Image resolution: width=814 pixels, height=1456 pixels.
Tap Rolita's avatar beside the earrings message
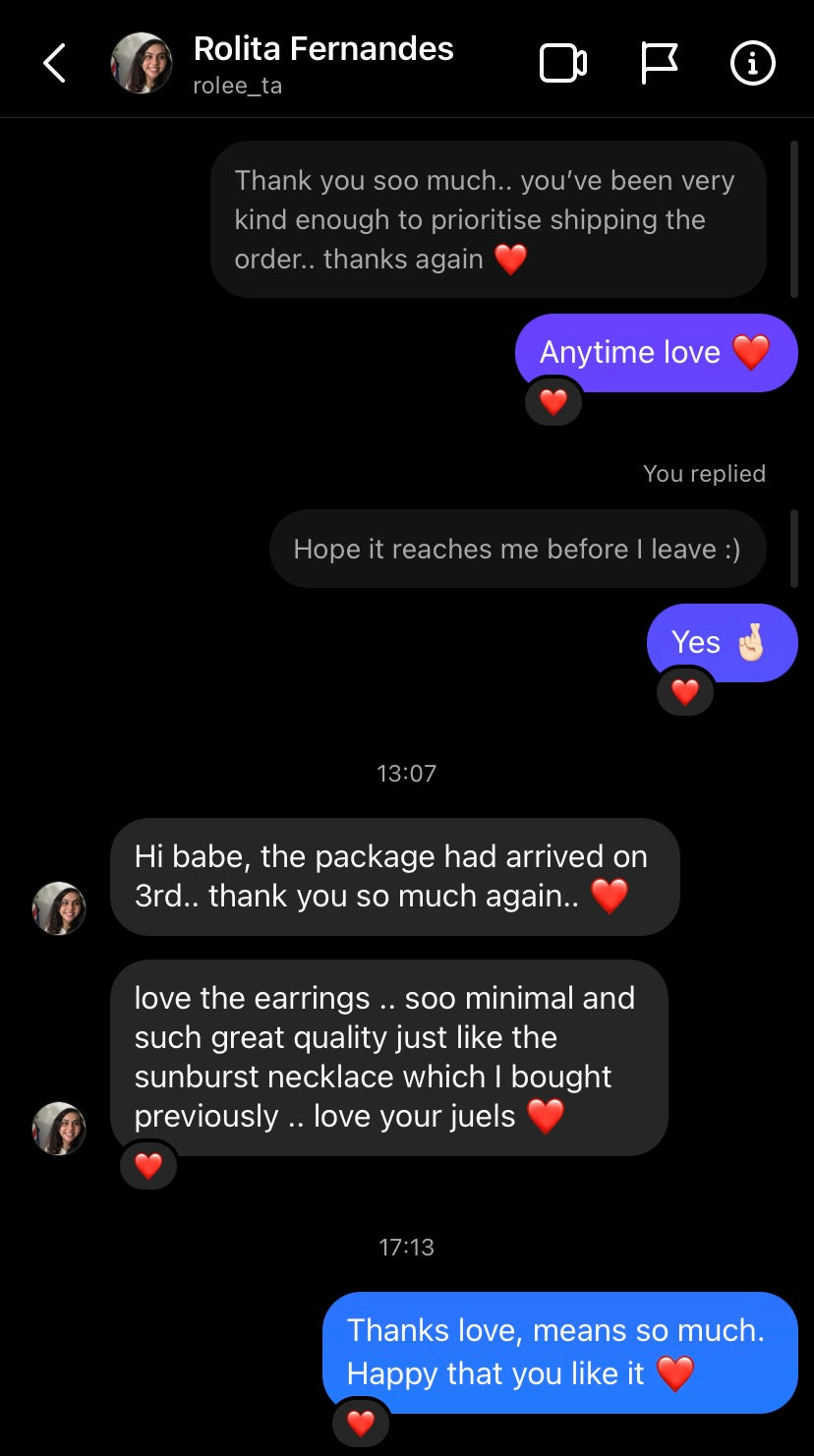point(59,1128)
